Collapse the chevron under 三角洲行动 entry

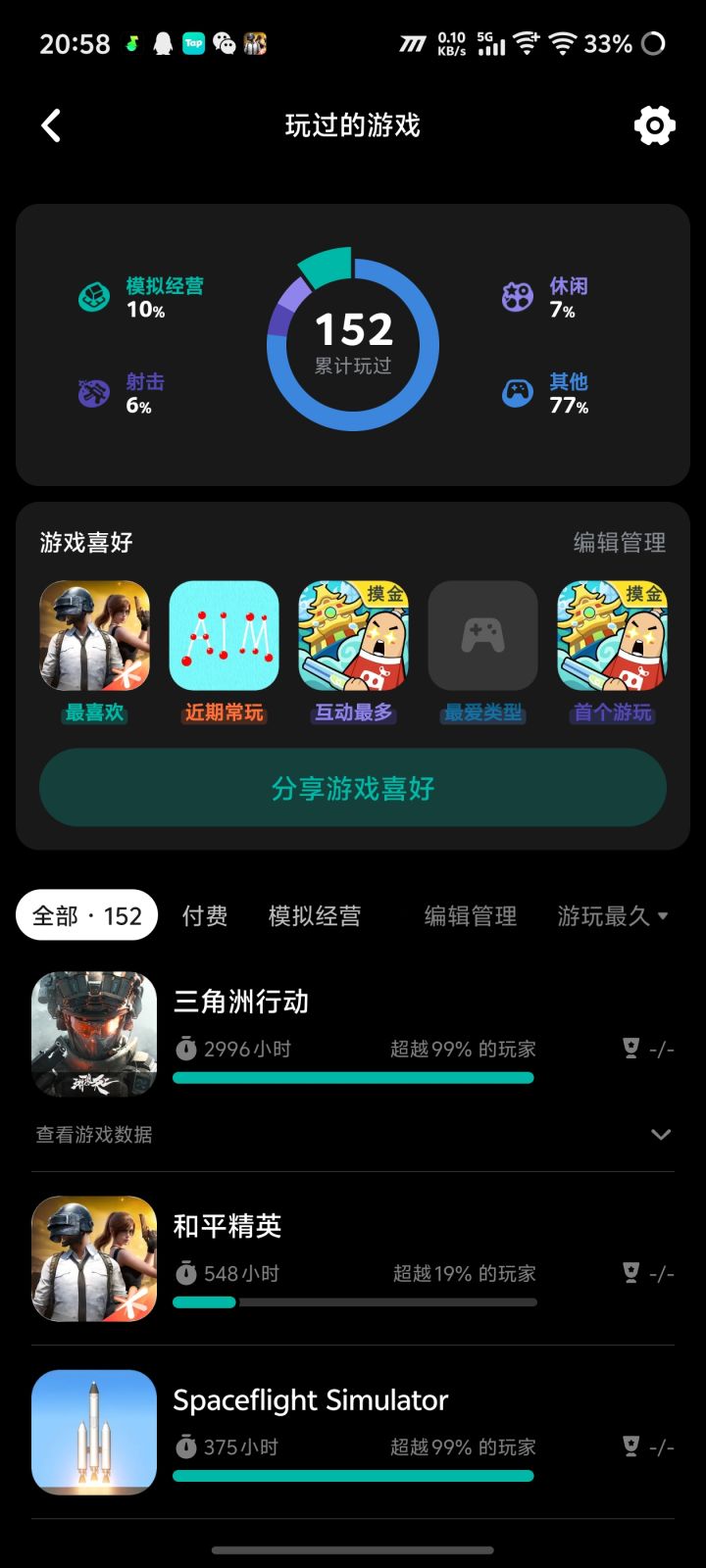(x=661, y=1134)
